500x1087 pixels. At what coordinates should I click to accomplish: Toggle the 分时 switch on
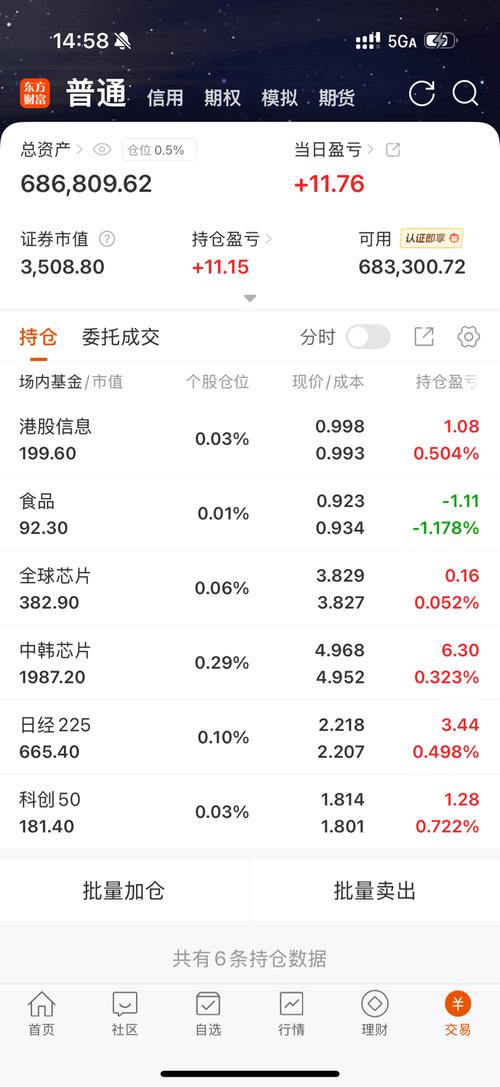coord(368,337)
